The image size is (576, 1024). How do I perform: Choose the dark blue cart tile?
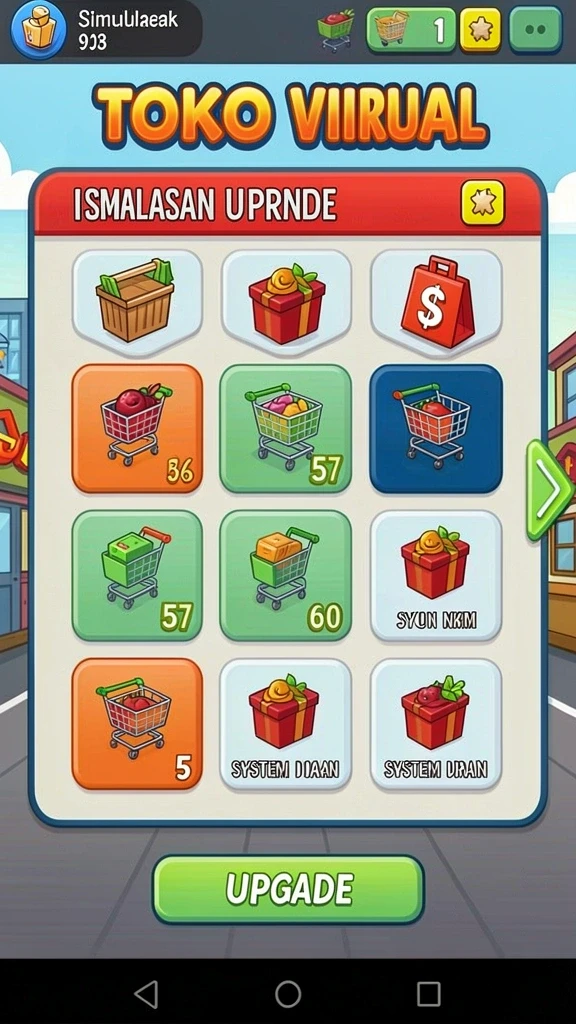click(436, 428)
